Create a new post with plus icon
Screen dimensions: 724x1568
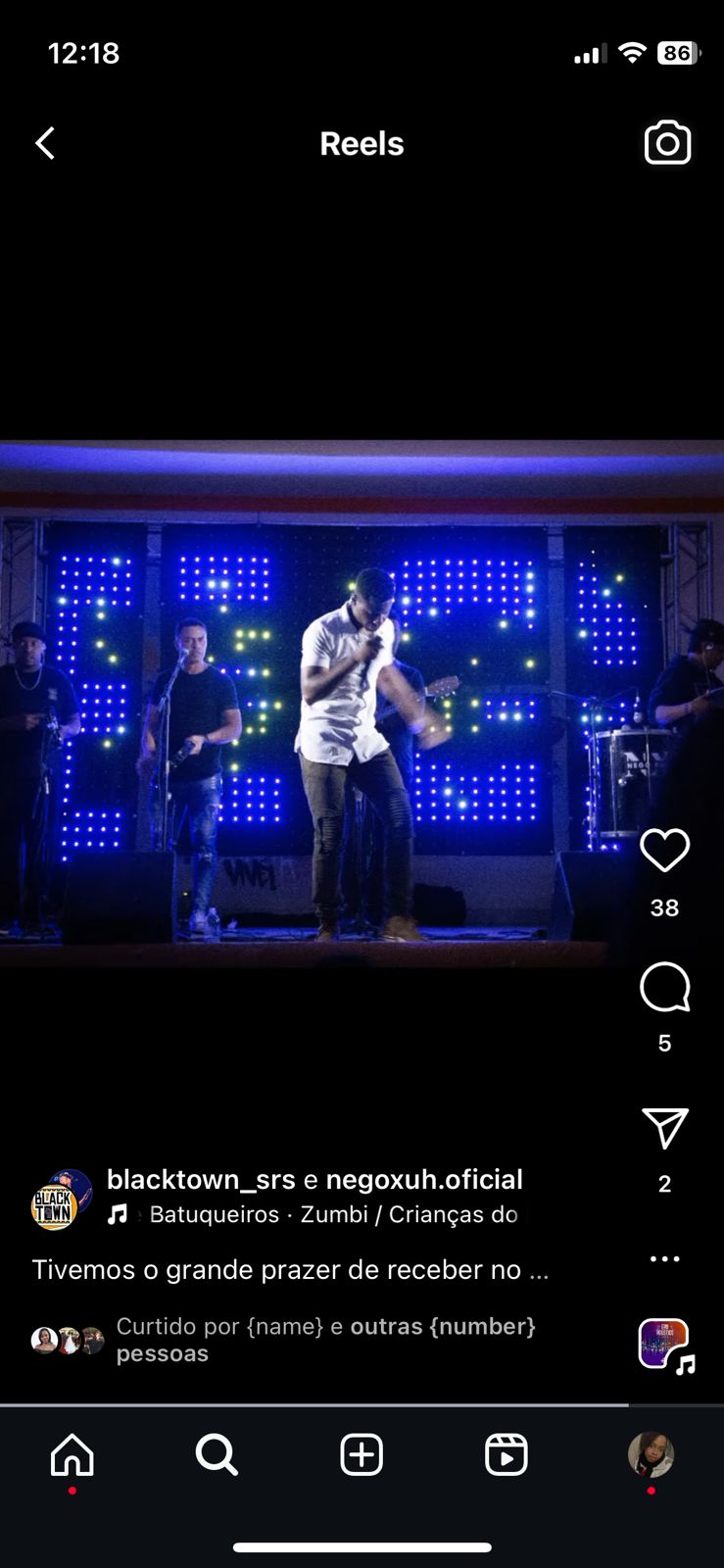pyautogui.click(x=362, y=1455)
